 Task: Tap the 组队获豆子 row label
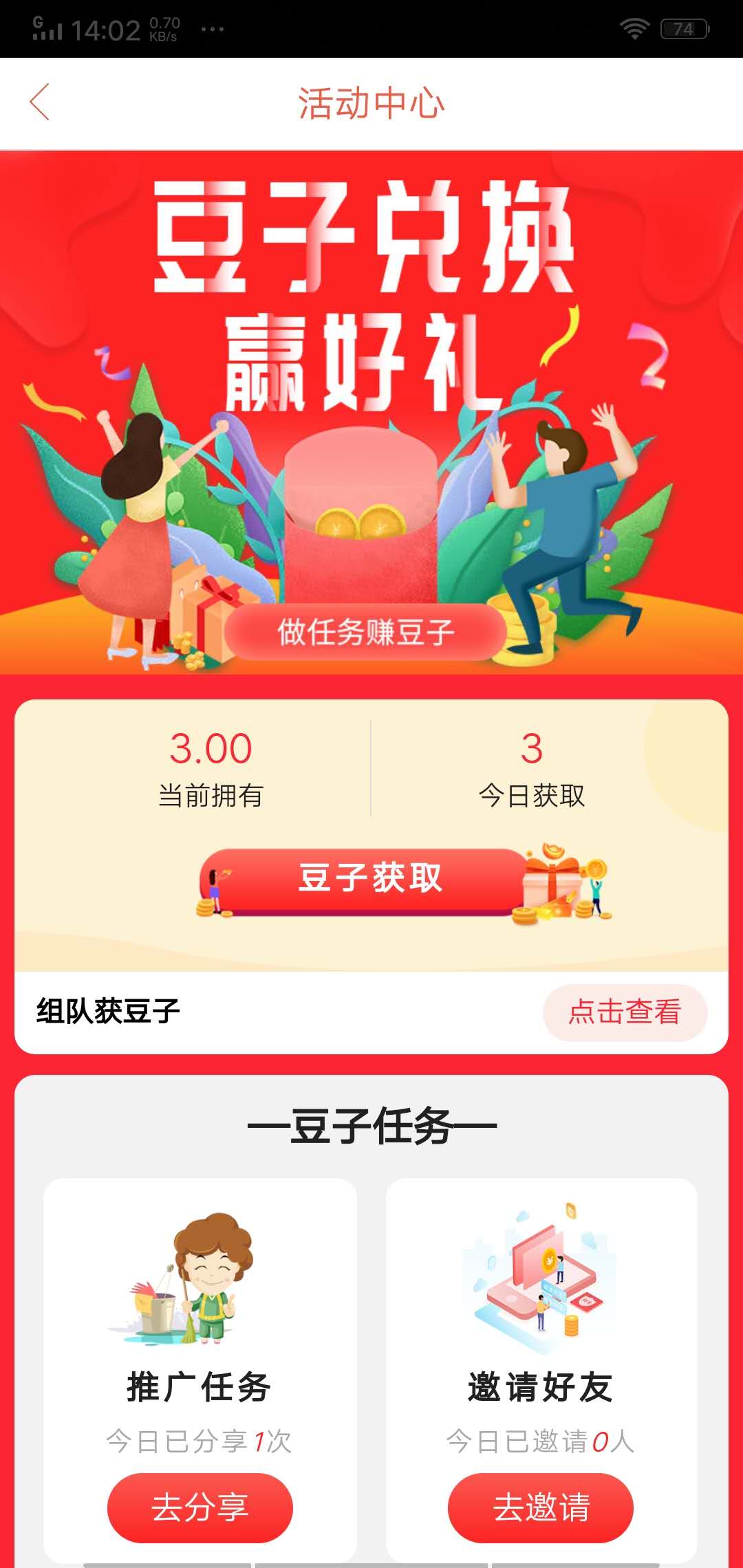click(x=107, y=1011)
